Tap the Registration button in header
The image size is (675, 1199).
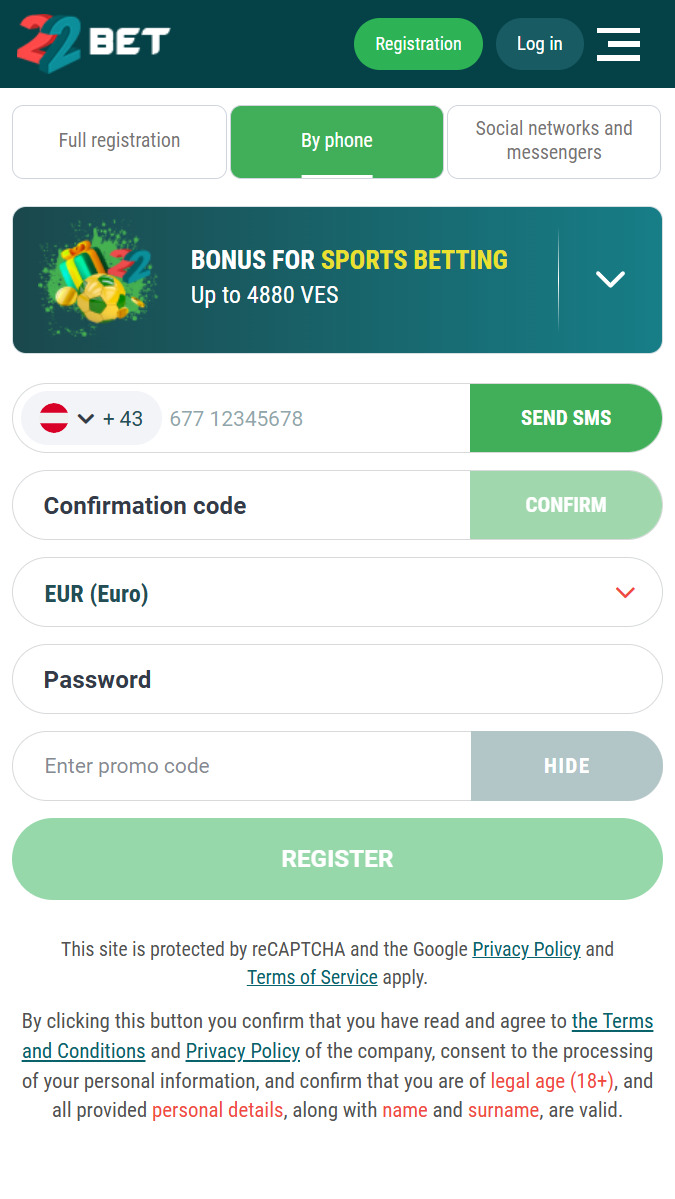click(x=418, y=44)
